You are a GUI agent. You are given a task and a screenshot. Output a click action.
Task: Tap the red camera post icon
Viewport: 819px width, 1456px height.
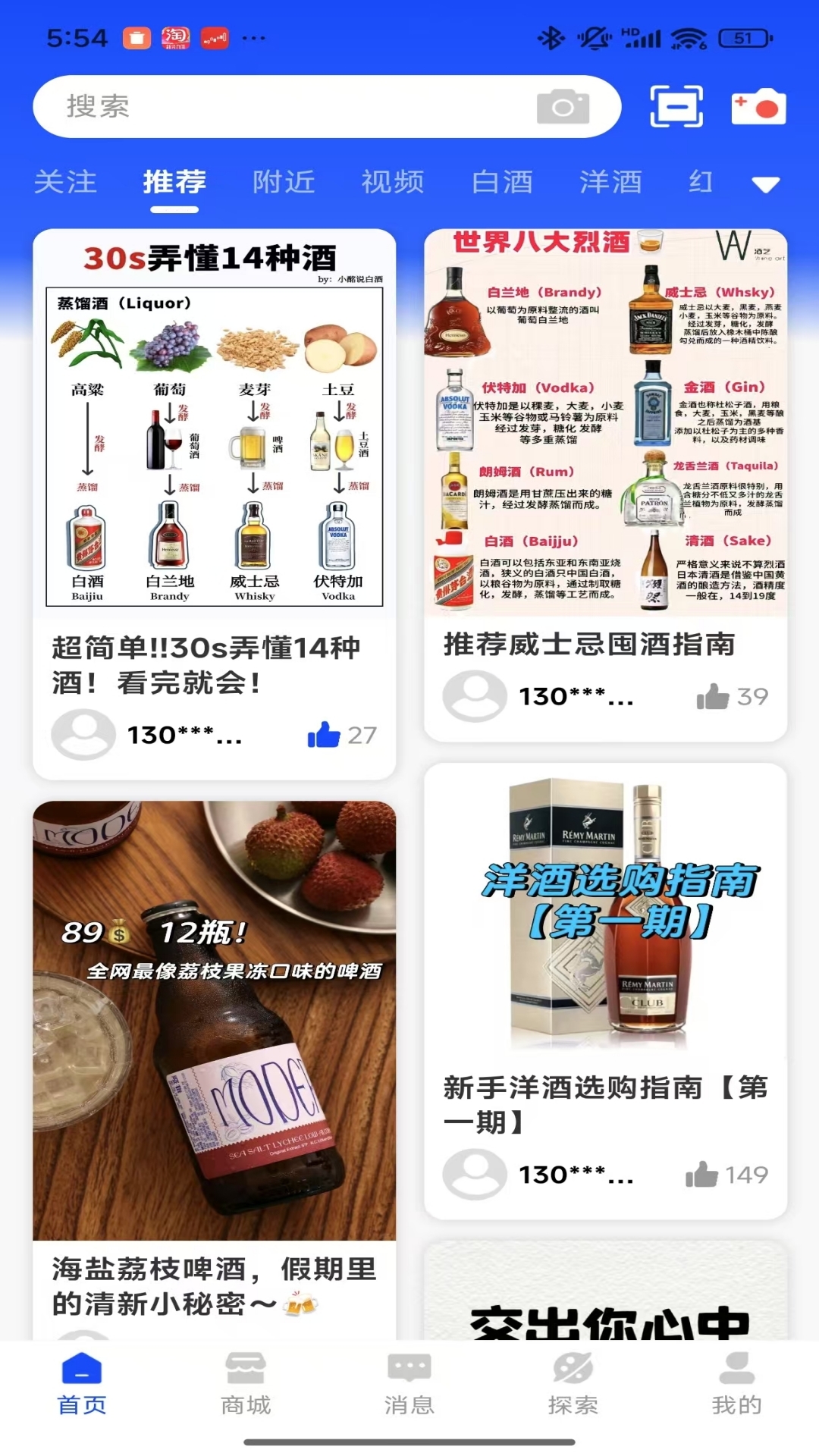(758, 106)
